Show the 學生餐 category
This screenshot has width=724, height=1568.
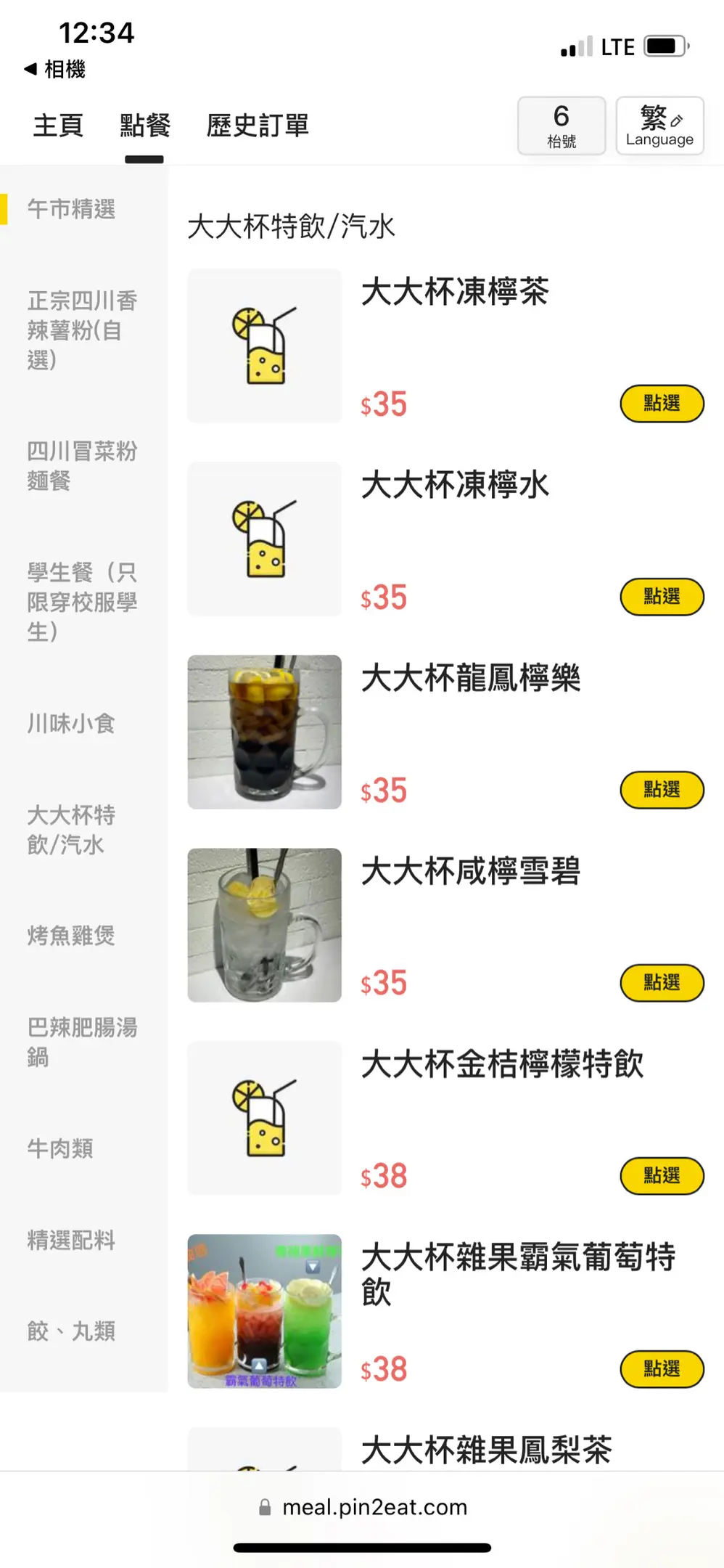(82, 601)
